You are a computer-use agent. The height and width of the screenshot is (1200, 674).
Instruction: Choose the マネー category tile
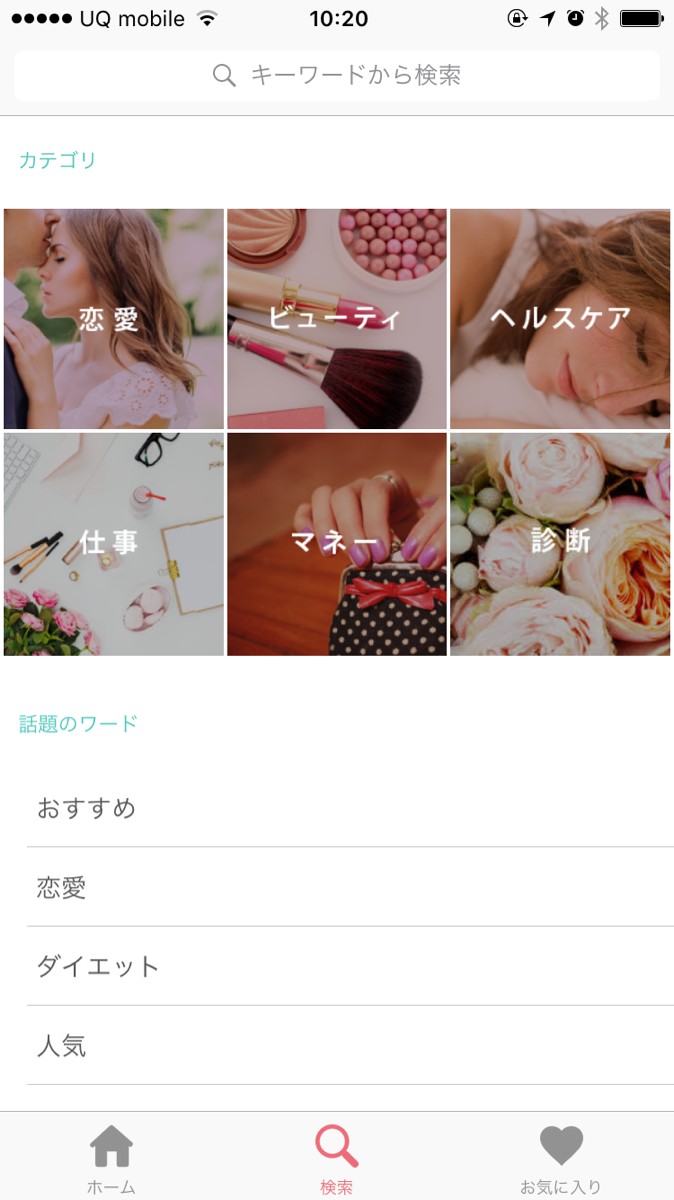(337, 544)
